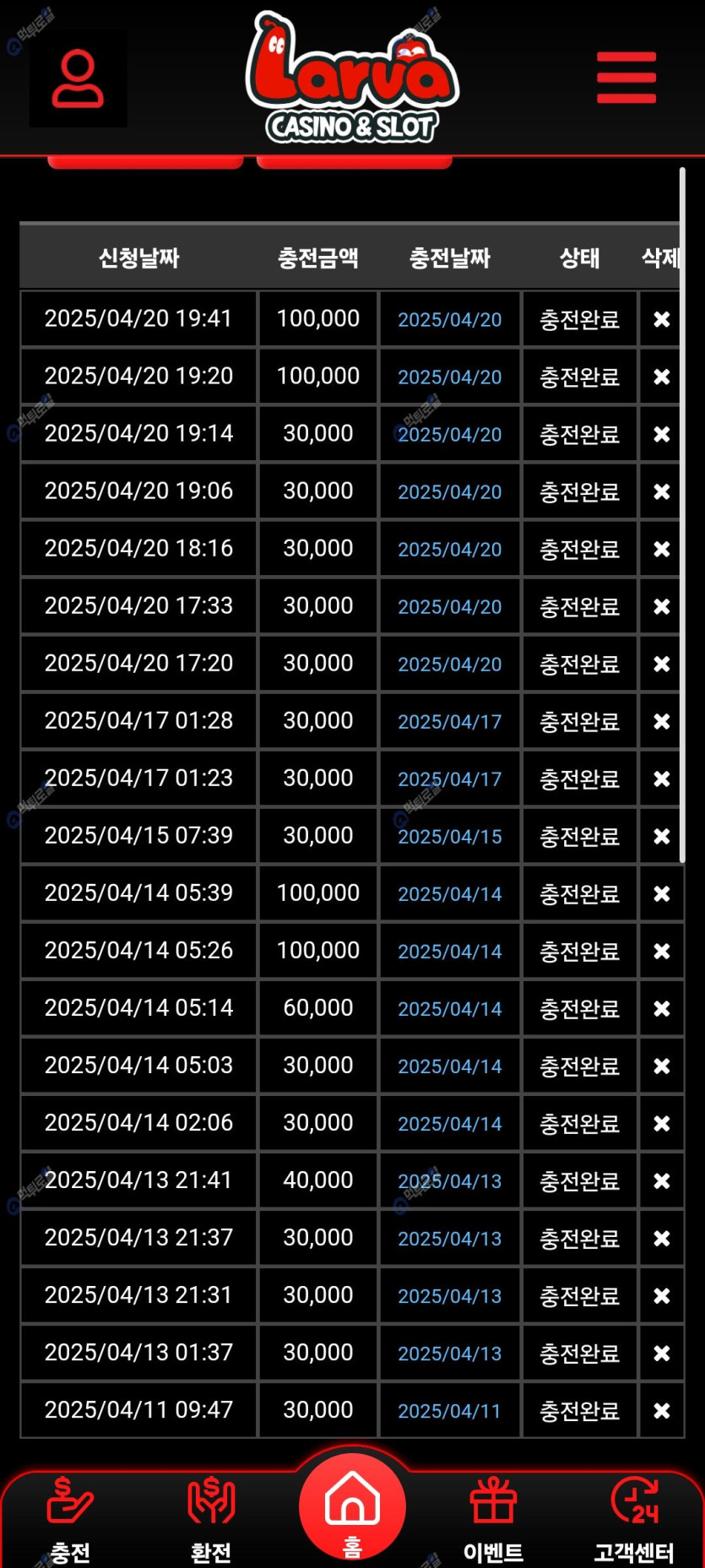Remove the 2025/04/14 02:06 deposit entry
Screen dimensions: 705x1568
[x=662, y=1123]
